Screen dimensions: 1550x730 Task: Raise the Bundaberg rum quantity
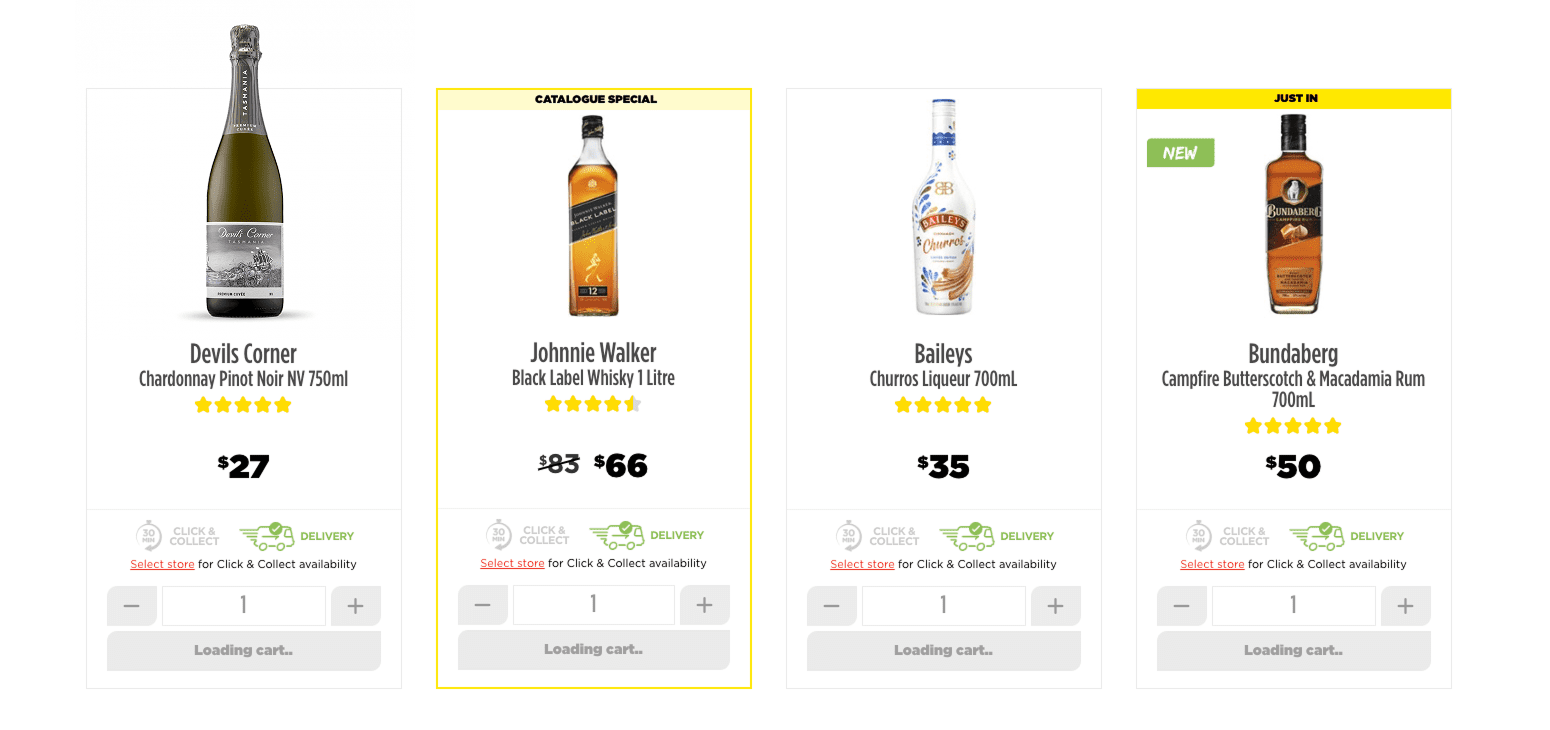(1405, 606)
